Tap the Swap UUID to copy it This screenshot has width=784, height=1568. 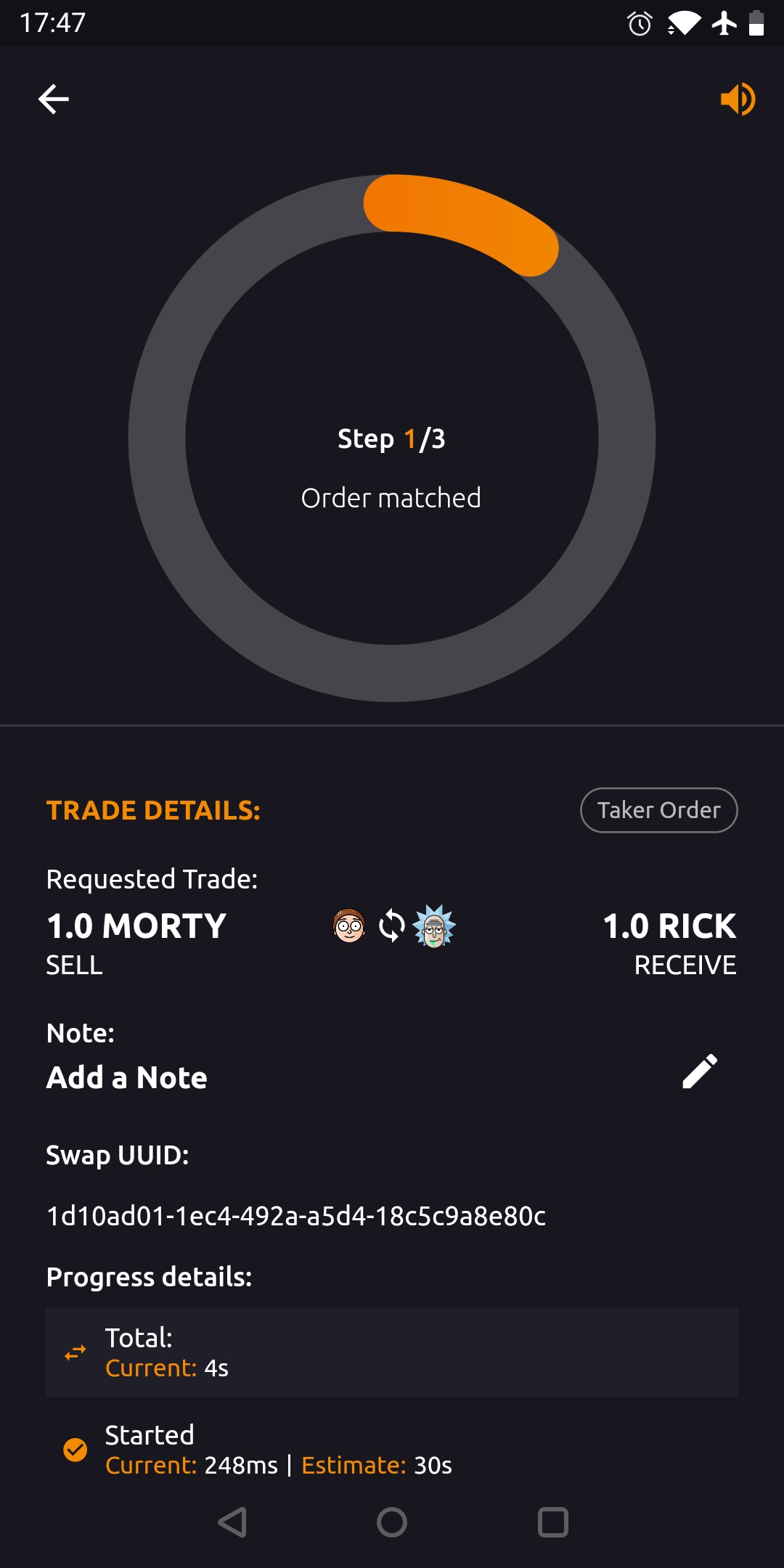coord(295,1215)
